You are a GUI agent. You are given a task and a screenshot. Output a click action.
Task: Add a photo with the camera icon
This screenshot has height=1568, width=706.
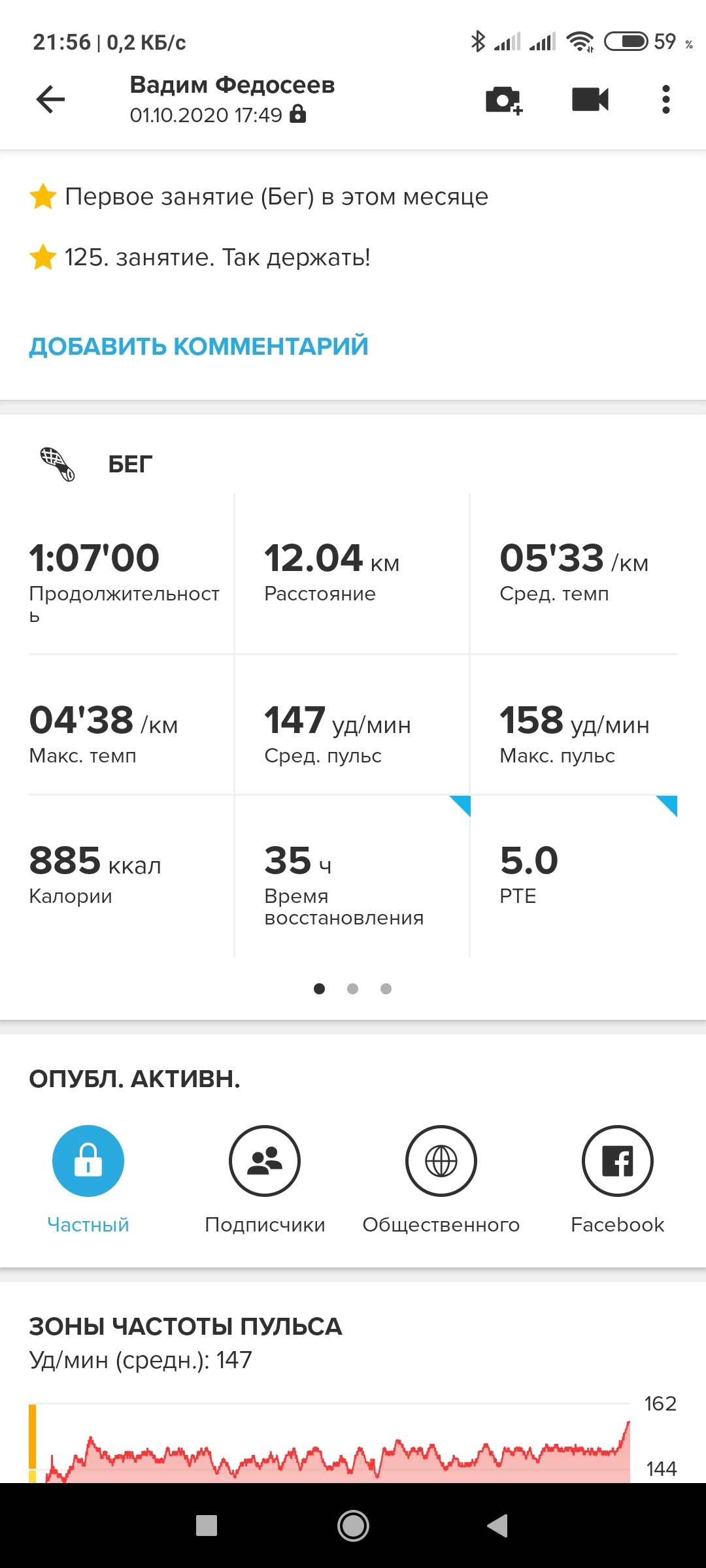tap(503, 100)
